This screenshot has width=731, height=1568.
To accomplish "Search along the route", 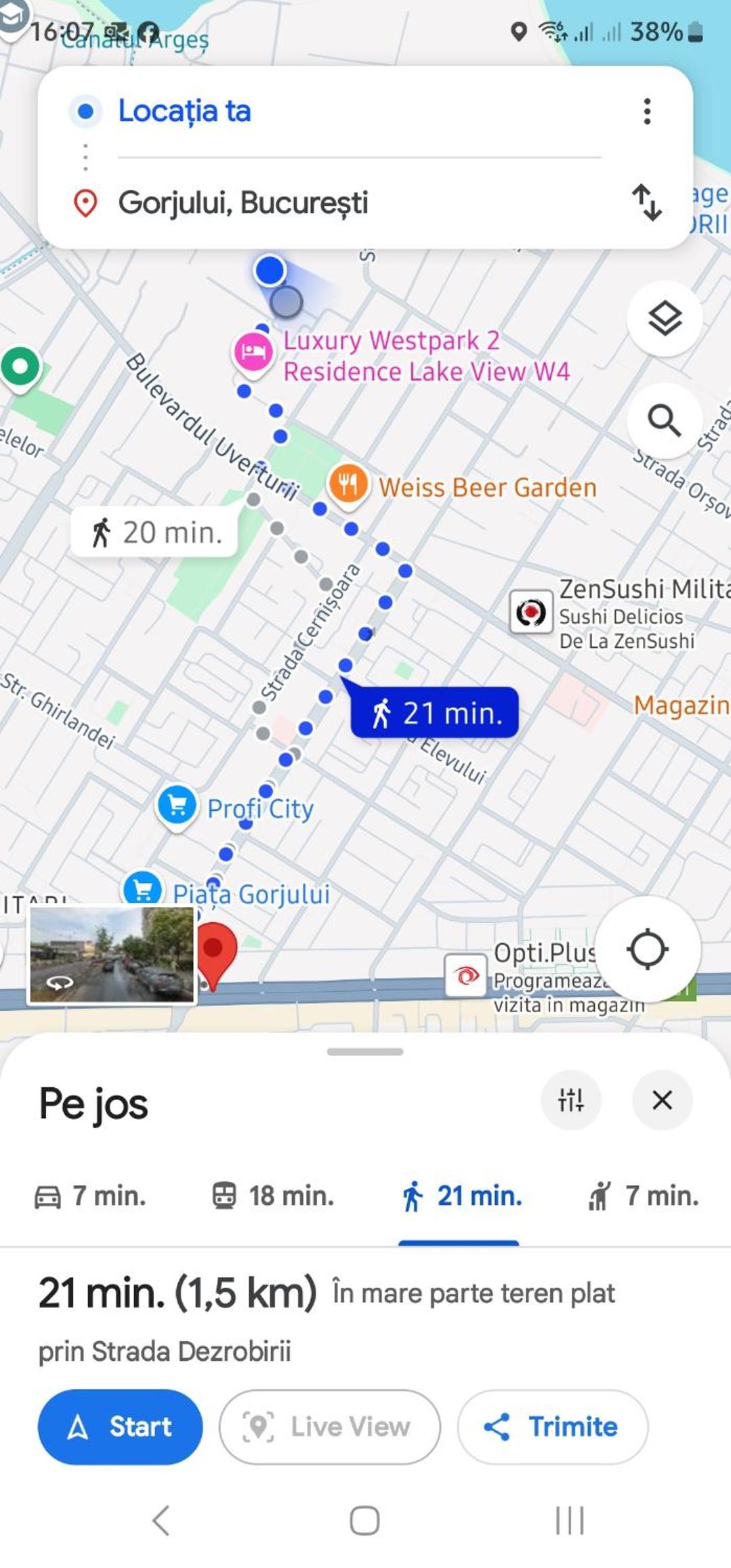I will coord(665,421).
